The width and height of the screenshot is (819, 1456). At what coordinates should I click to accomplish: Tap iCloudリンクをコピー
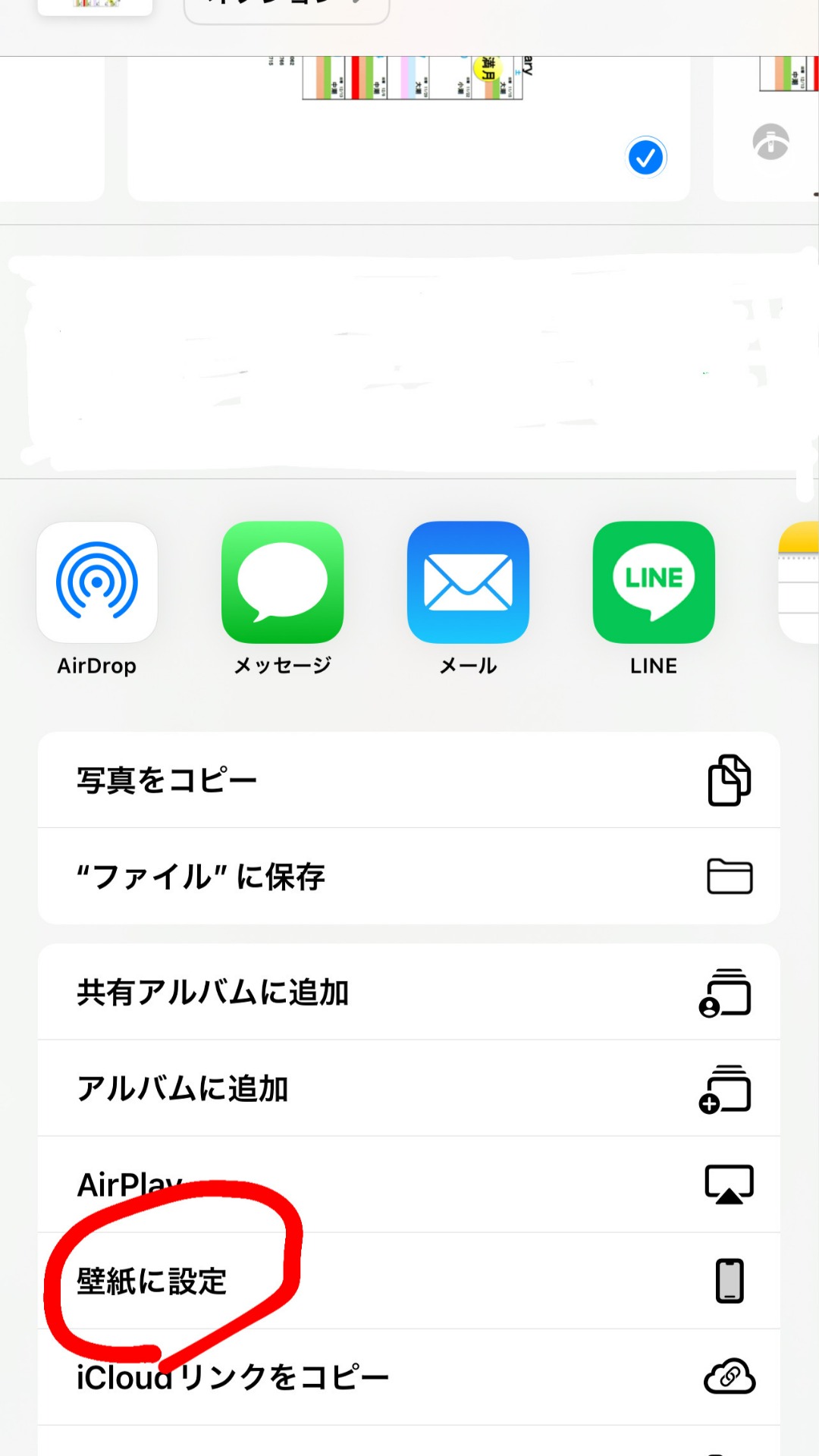click(409, 1376)
